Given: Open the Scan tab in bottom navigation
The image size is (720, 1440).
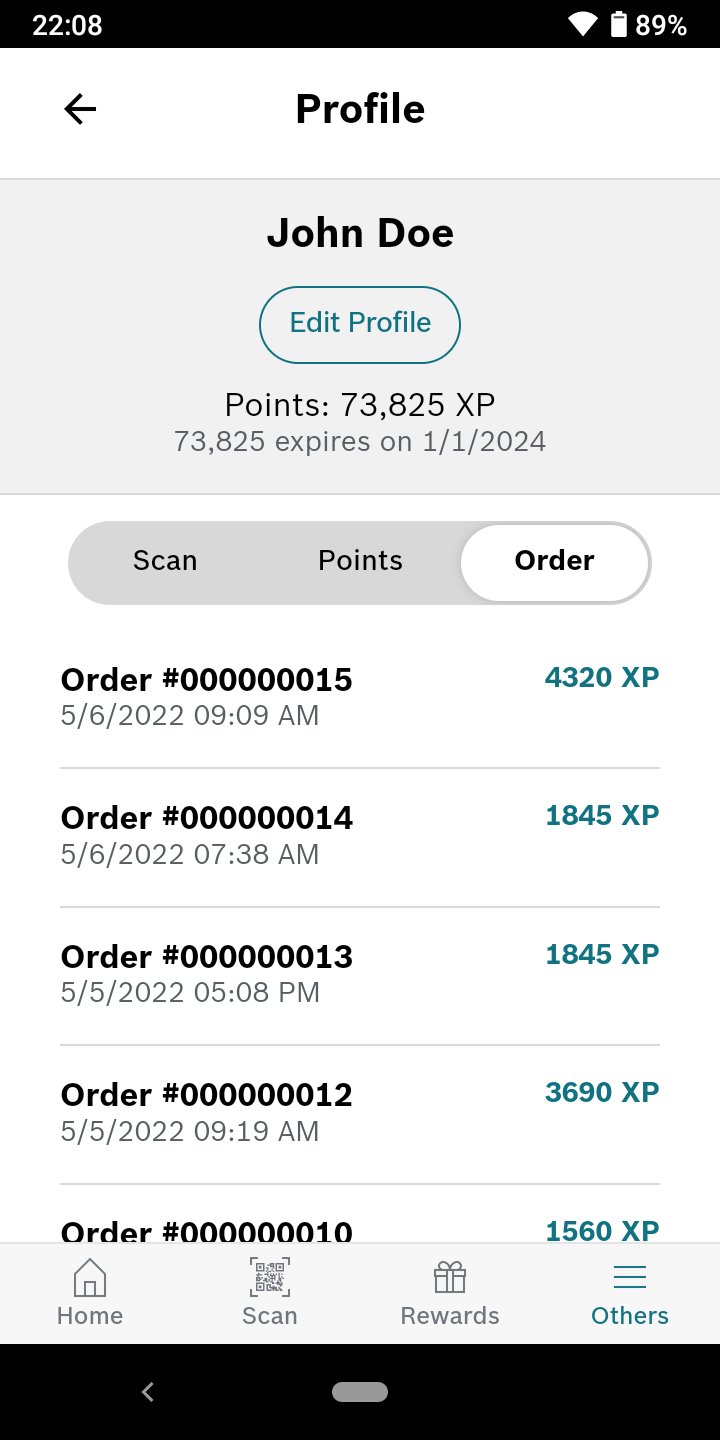Looking at the screenshot, I should 270,1293.
